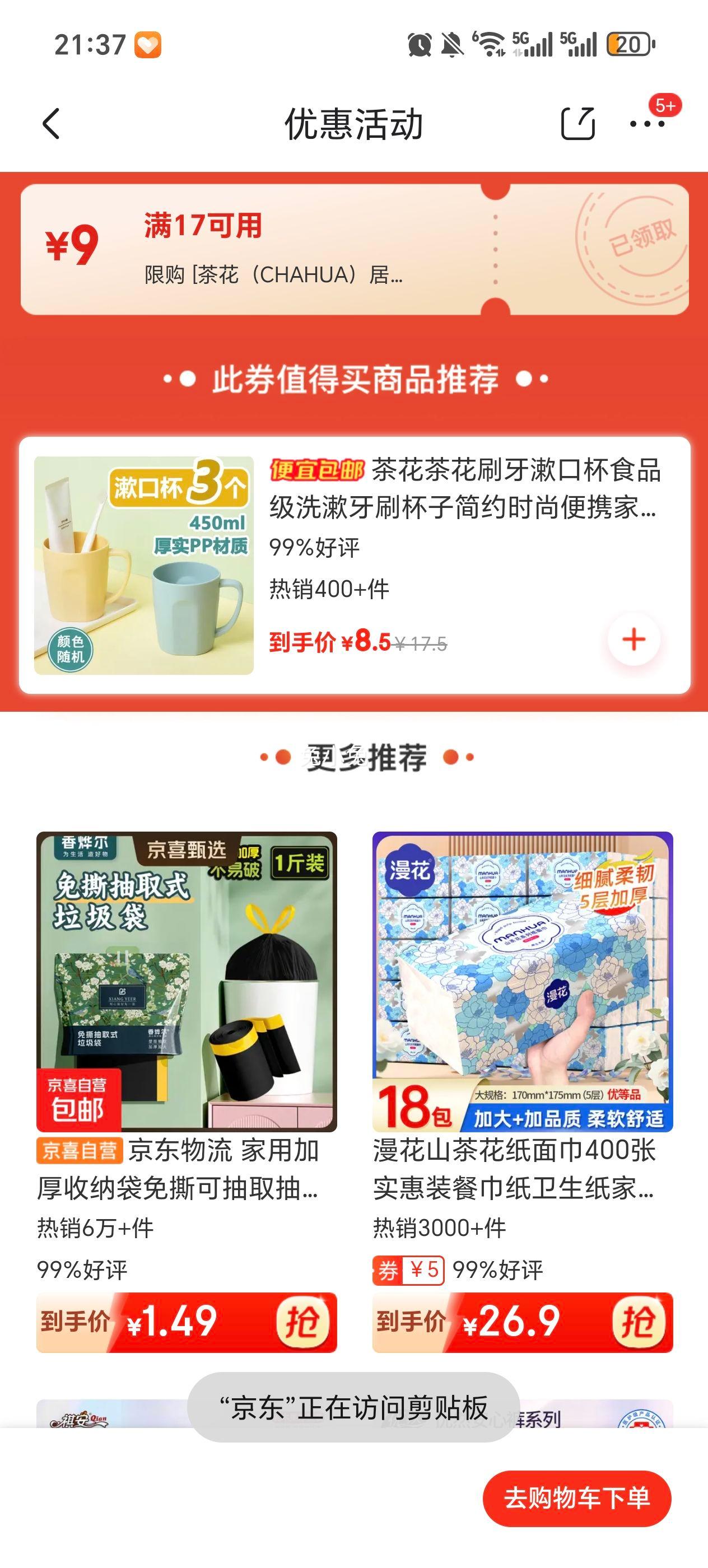
Task: Tap the plus icon to add mouthwash cups to cart
Action: coord(633,640)
